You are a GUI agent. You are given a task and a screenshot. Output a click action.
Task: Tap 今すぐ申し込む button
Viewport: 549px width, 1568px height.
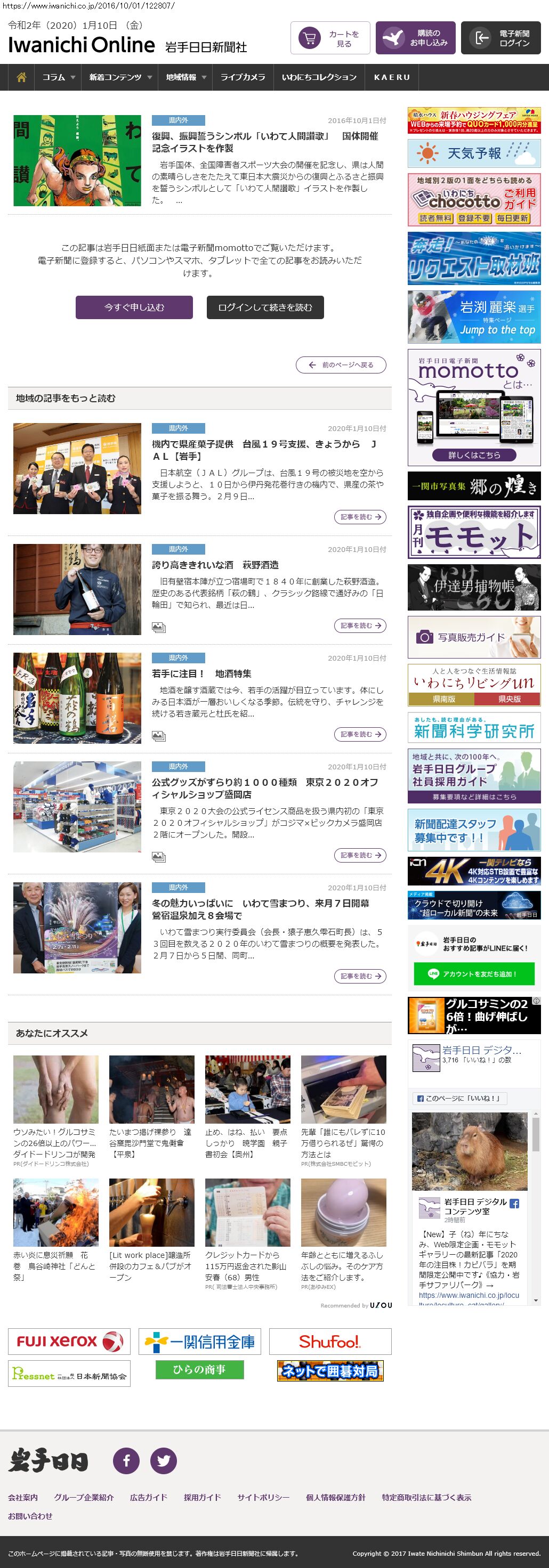[x=134, y=307]
